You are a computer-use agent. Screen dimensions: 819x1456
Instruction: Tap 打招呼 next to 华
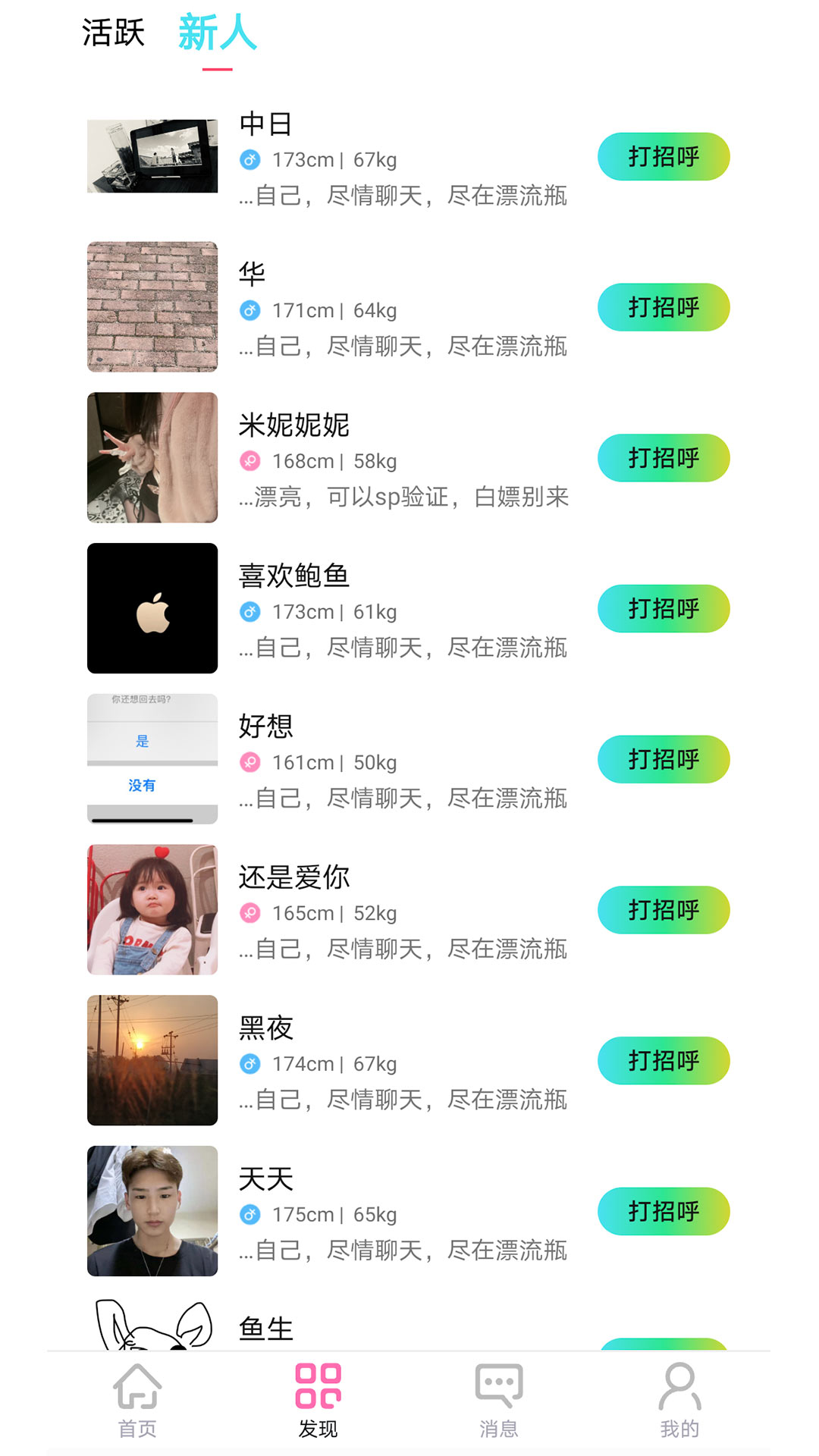point(664,307)
